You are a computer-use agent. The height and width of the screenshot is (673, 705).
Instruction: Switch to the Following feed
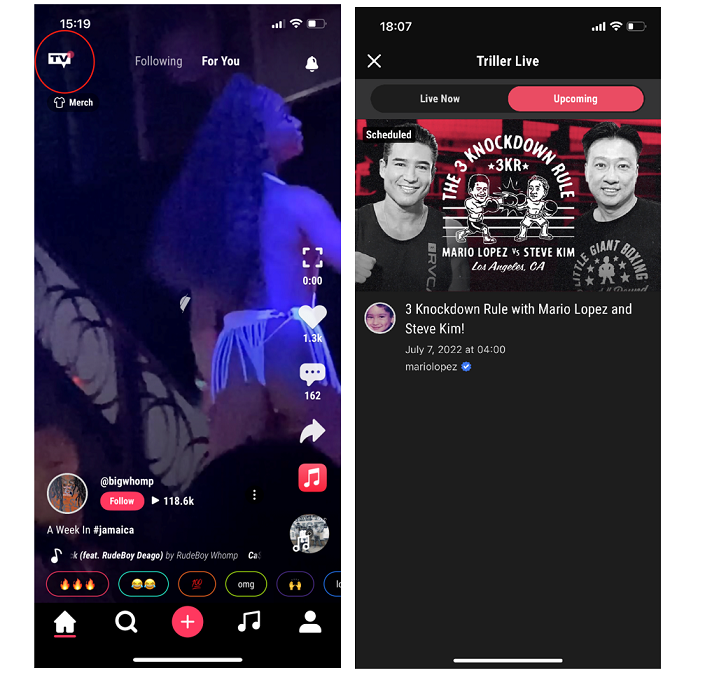pyautogui.click(x=159, y=61)
